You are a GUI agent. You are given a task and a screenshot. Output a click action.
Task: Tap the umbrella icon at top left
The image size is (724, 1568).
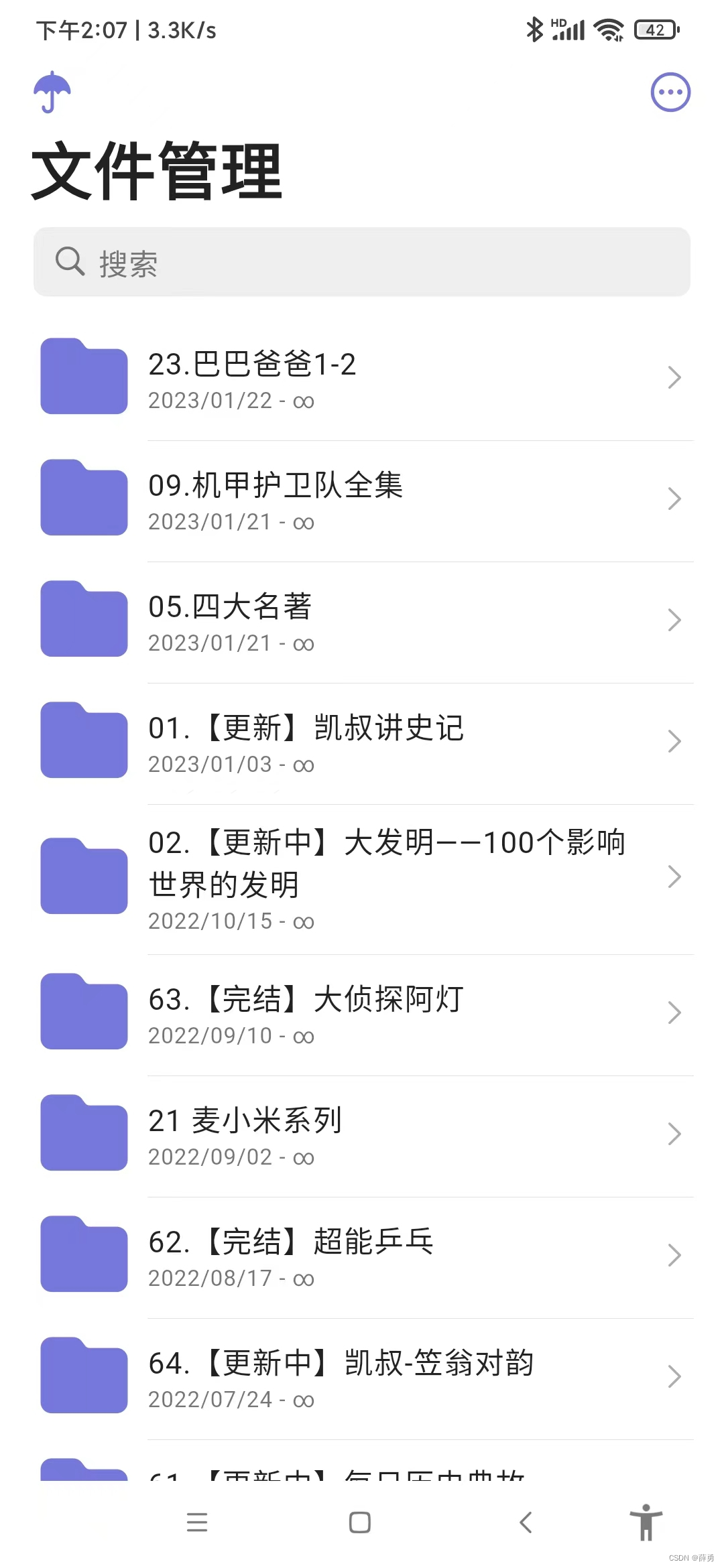click(52, 92)
